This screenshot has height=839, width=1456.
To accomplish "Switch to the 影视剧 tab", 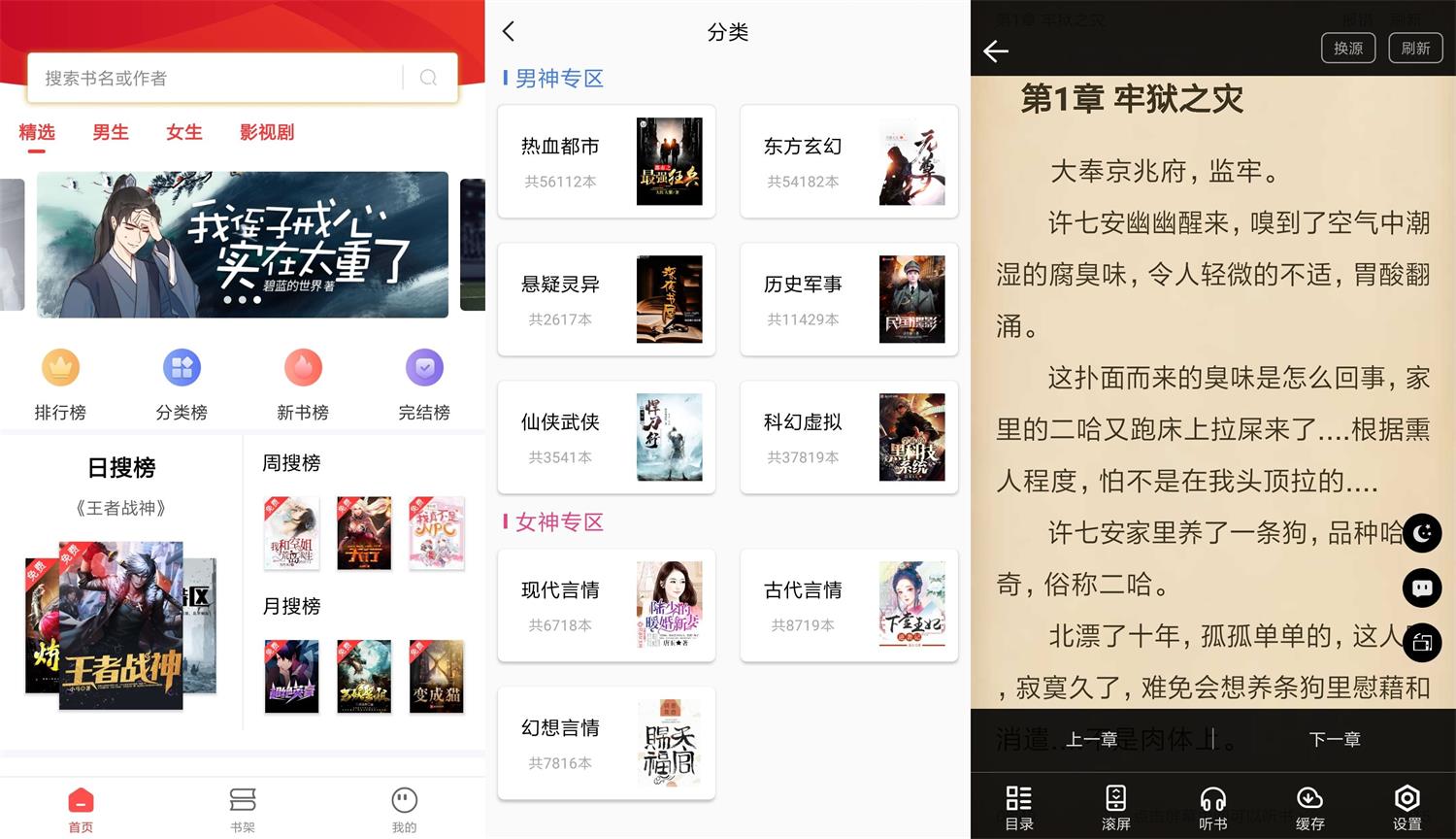I will click(267, 132).
